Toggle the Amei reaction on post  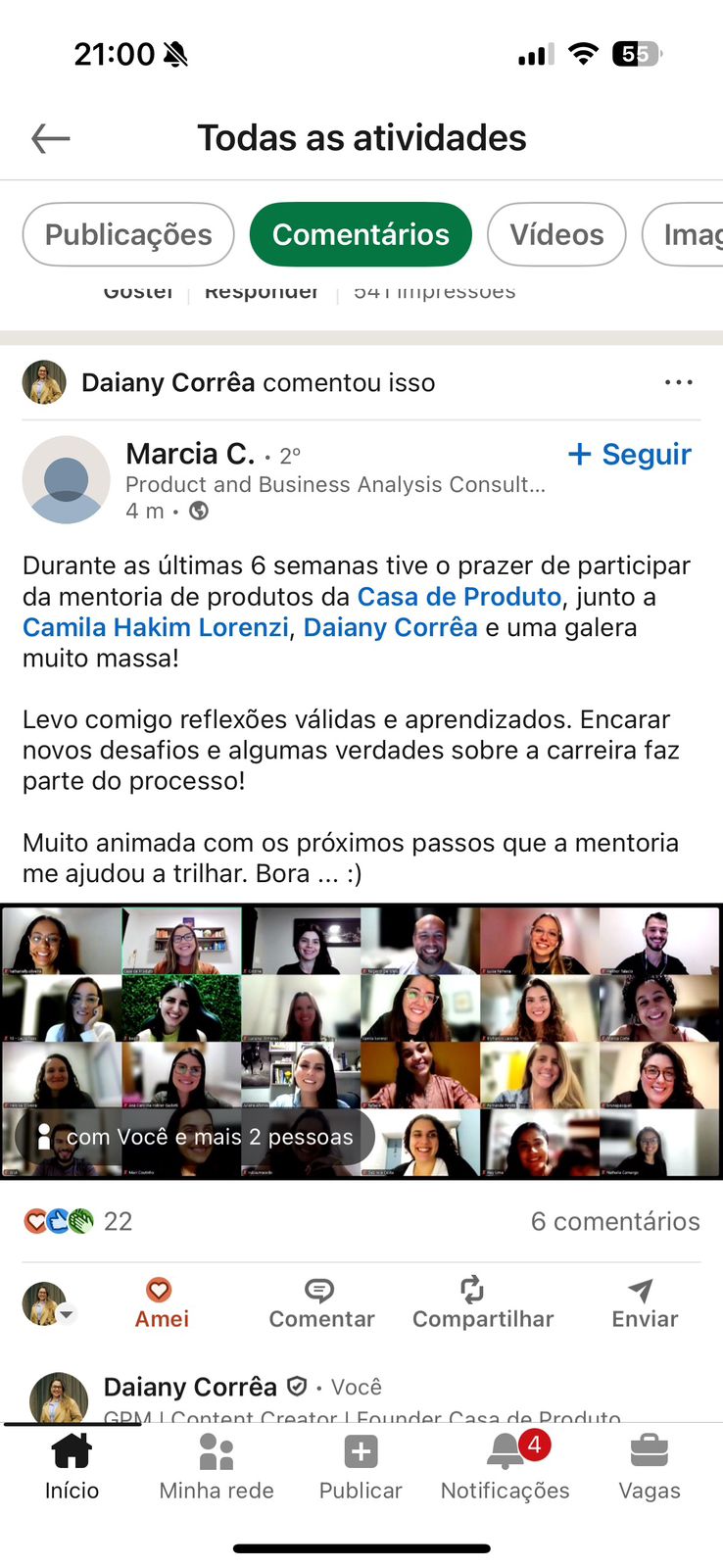pos(161,1303)
